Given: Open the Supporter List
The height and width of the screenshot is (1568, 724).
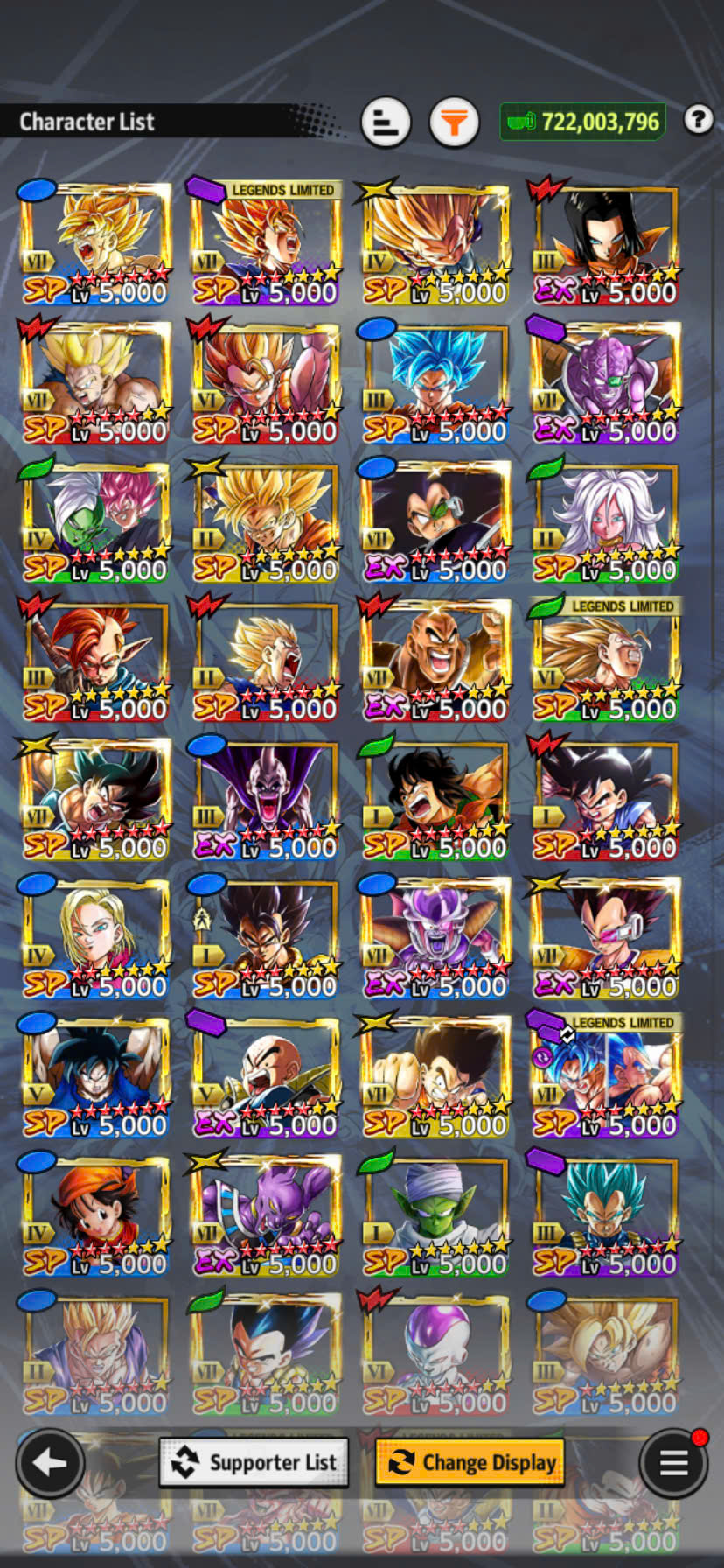Looking at the screenshot, I should [254, 1462].
